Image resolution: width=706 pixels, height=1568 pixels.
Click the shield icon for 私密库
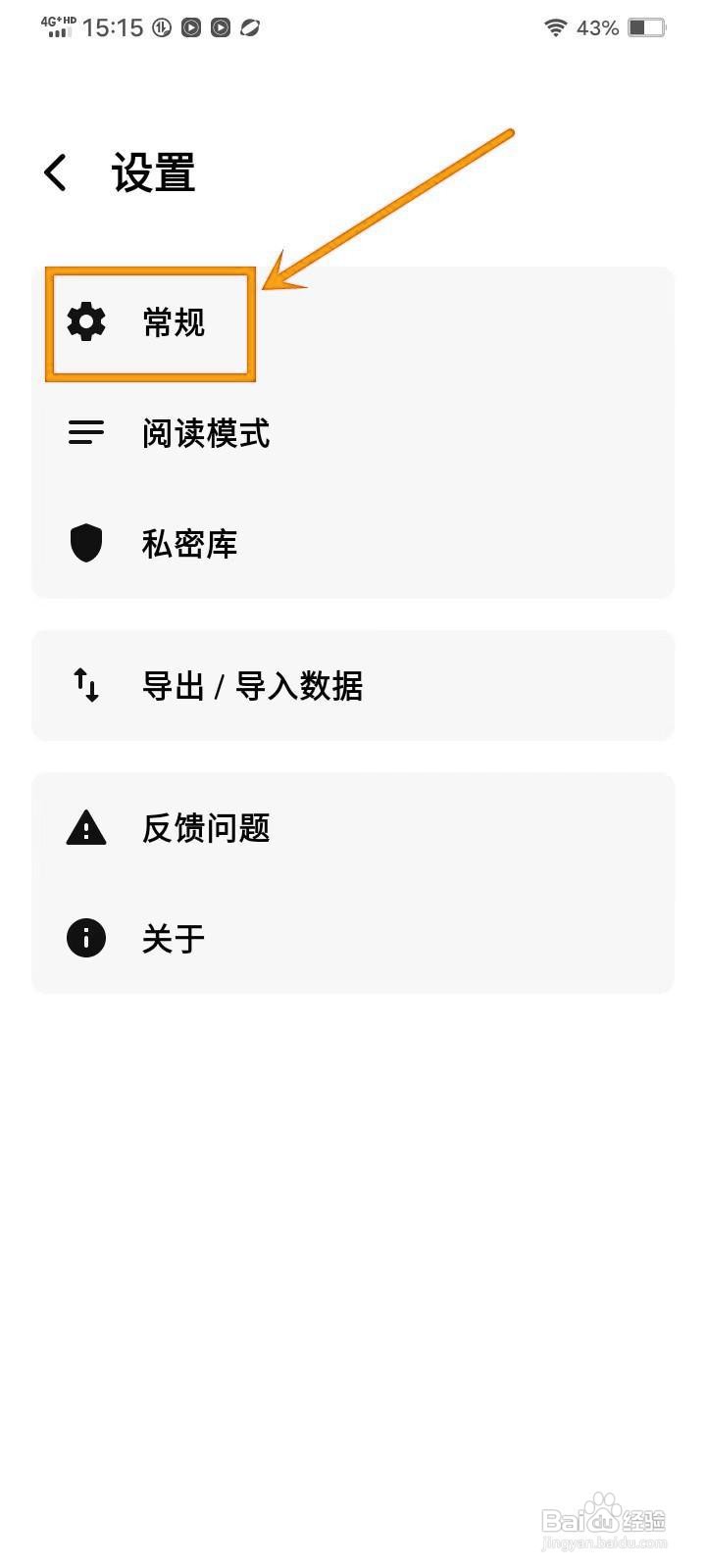click(x=85, y=543)
